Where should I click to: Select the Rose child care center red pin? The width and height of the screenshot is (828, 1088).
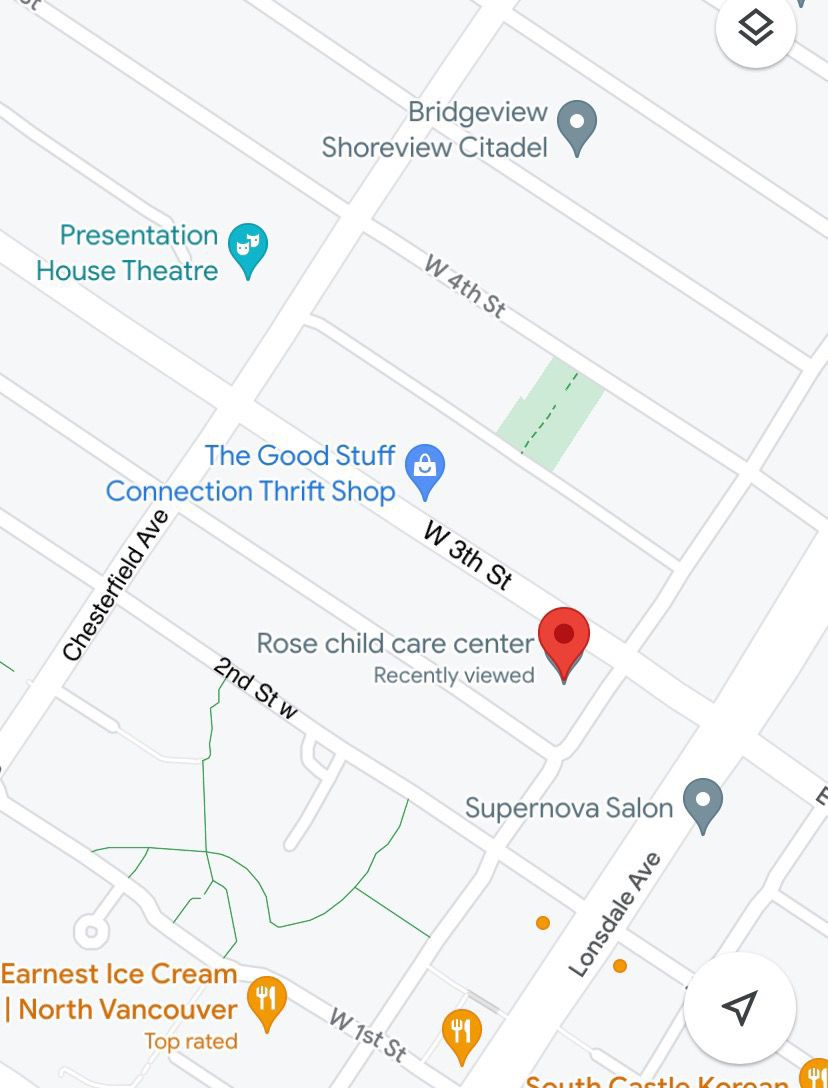tap(564, 637)
